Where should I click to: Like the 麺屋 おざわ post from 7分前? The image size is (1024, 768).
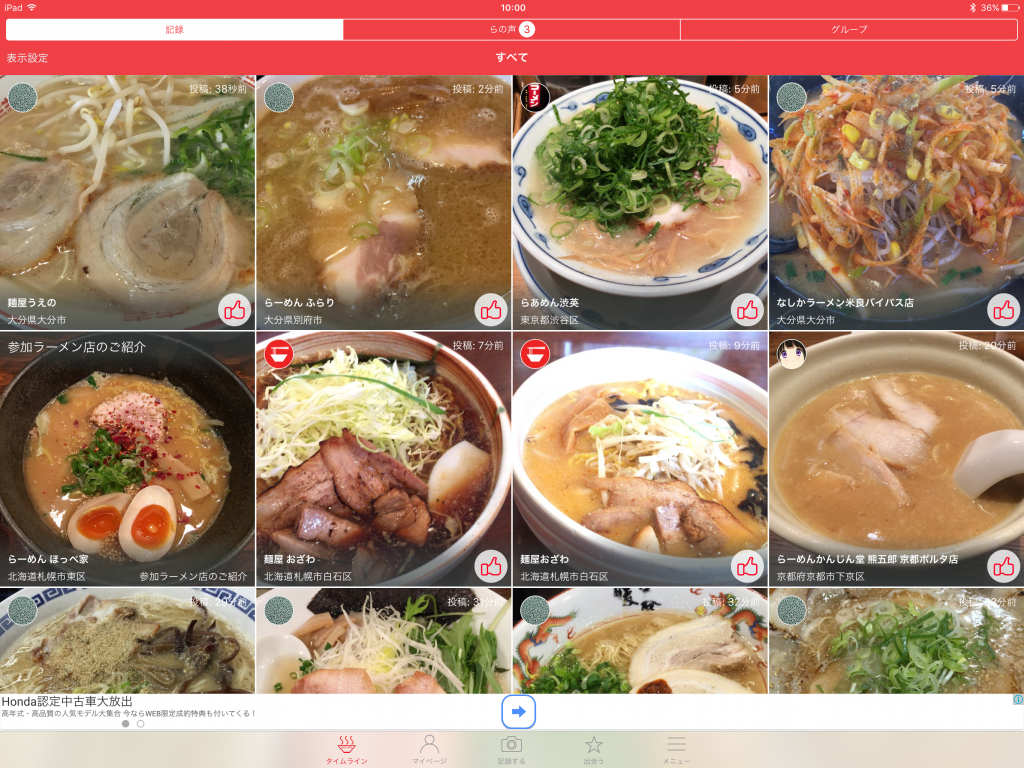[x=491, y=566]
